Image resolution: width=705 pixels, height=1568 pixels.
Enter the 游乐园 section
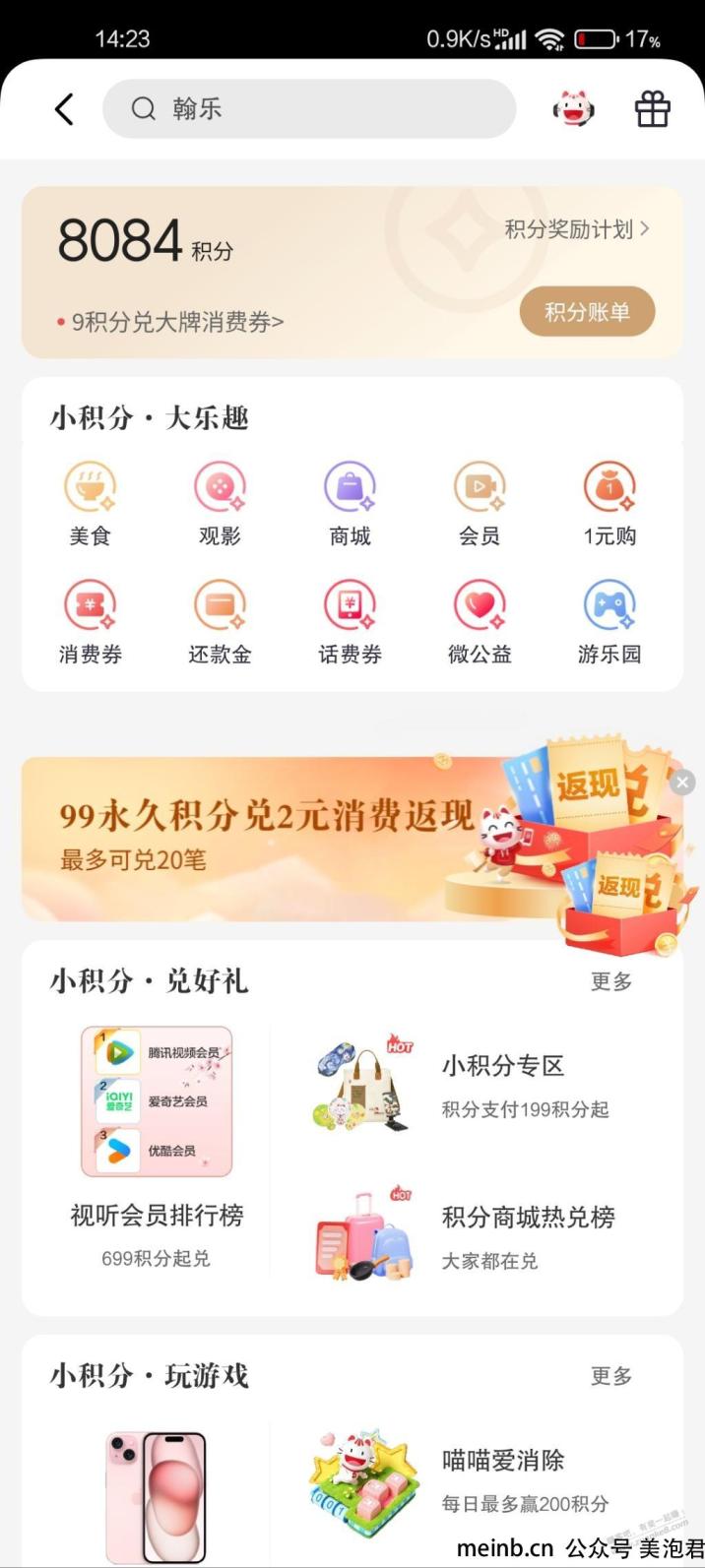609,622
